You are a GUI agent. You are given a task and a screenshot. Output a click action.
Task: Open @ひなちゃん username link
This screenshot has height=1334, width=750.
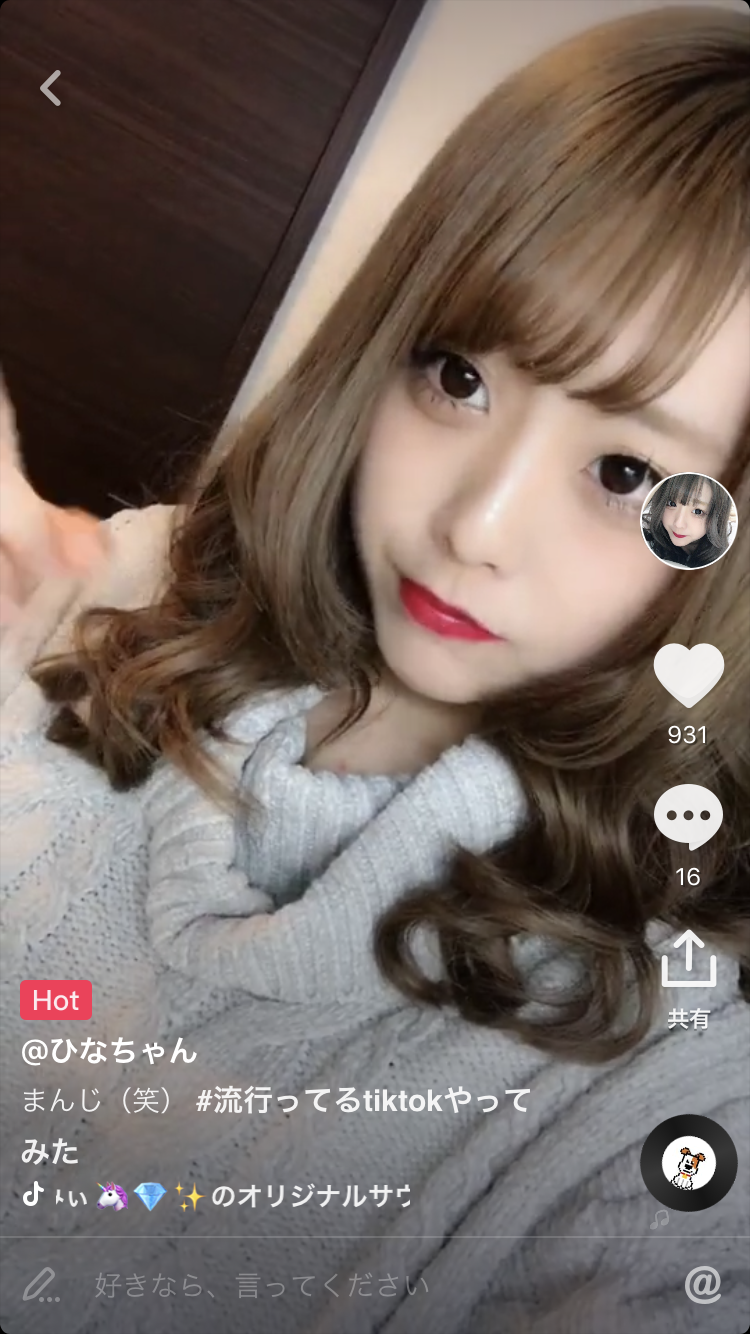pos(110,1050)
